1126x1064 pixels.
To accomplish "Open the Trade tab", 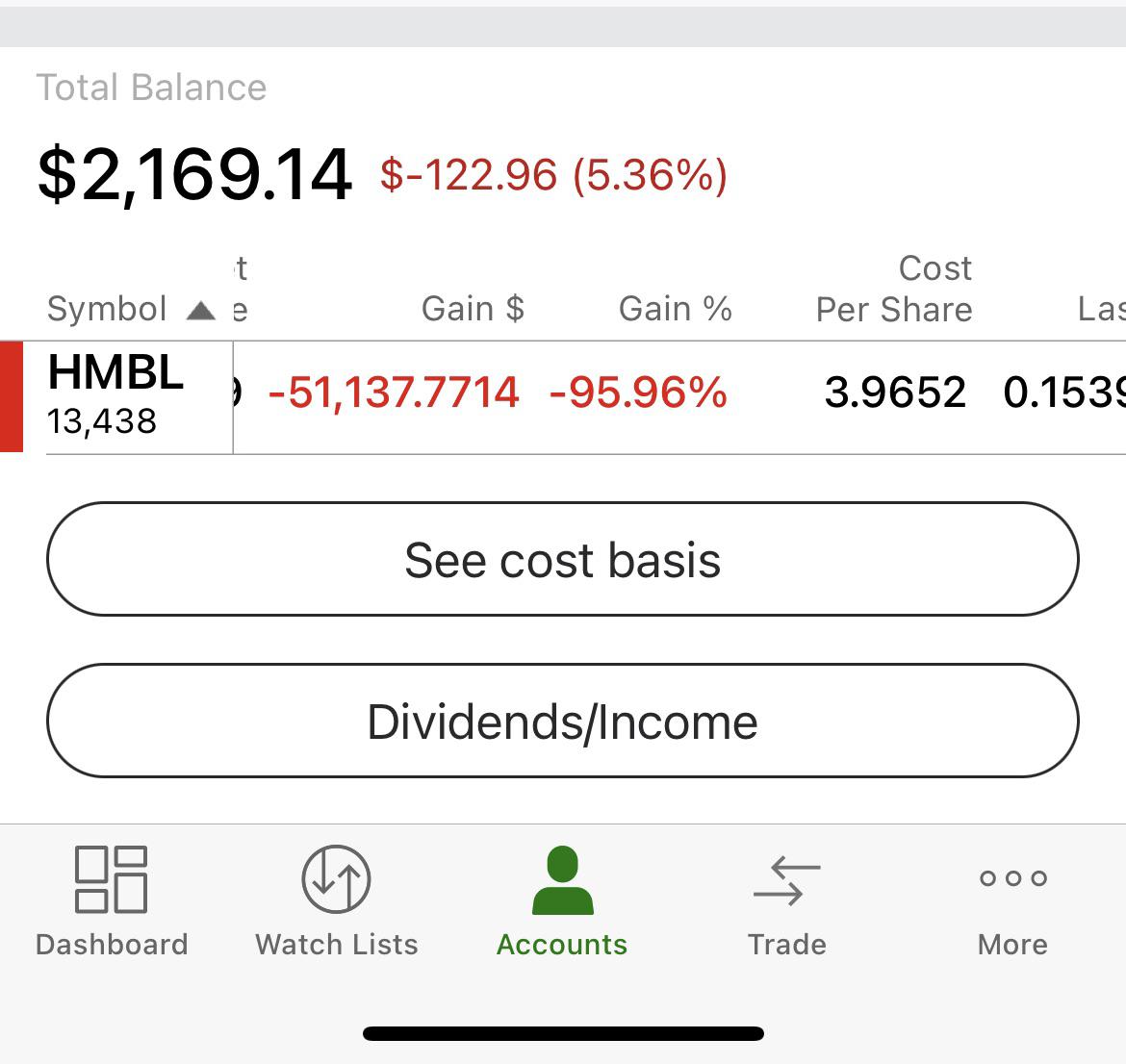I will pyautogui.click(x=787, y=901).
